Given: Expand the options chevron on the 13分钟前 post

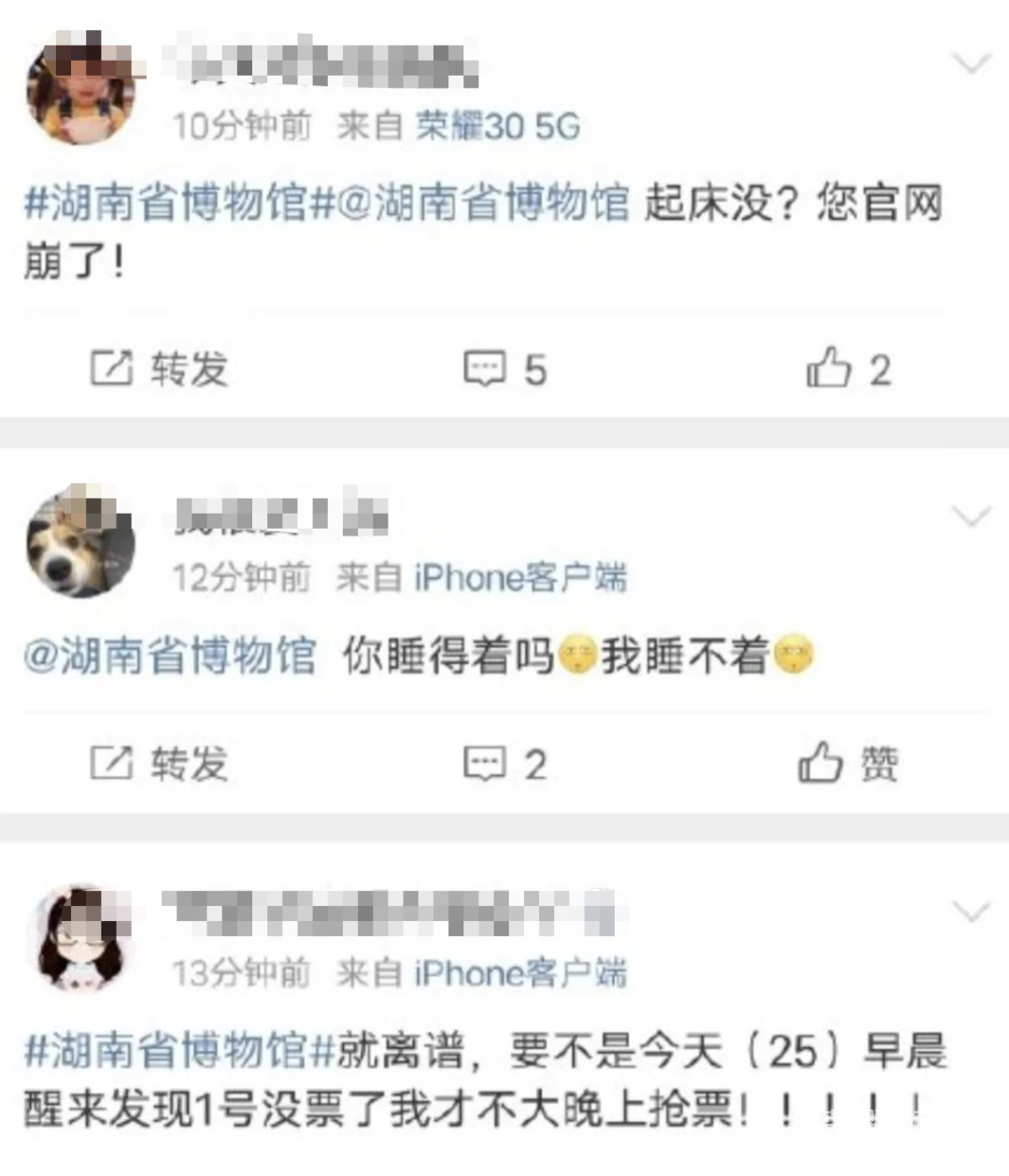Looking at the screenshot, I should tap(971, 911).
